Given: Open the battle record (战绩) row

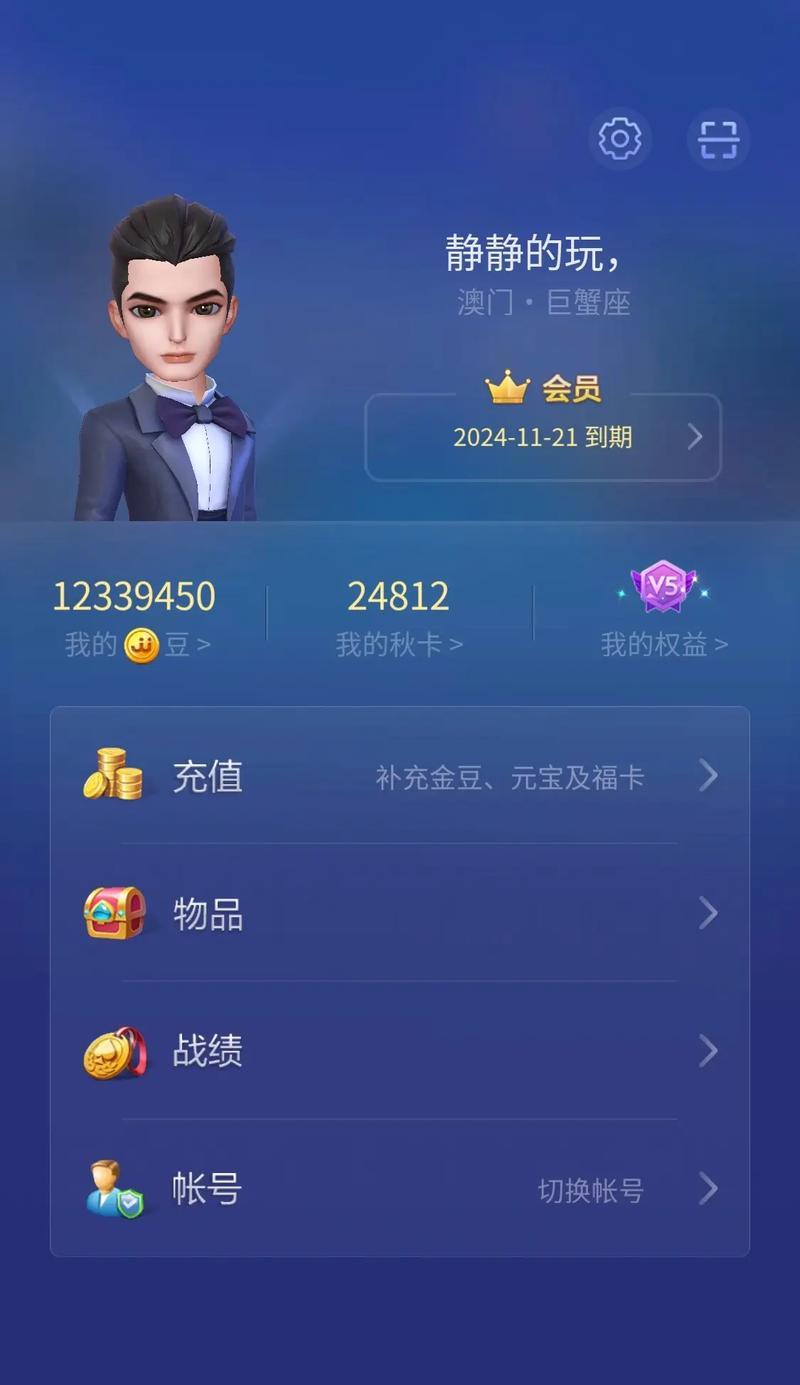Looking at the screenshot, I should pos(400,1051).
